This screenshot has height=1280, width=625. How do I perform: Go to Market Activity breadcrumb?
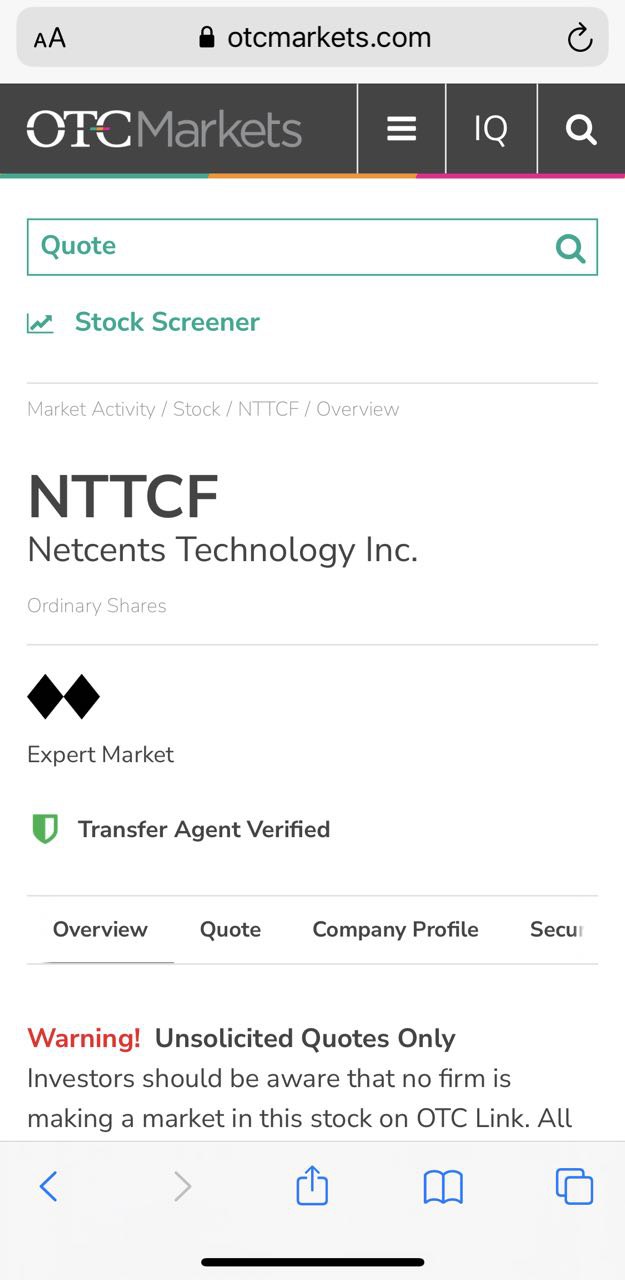[91, 409]
